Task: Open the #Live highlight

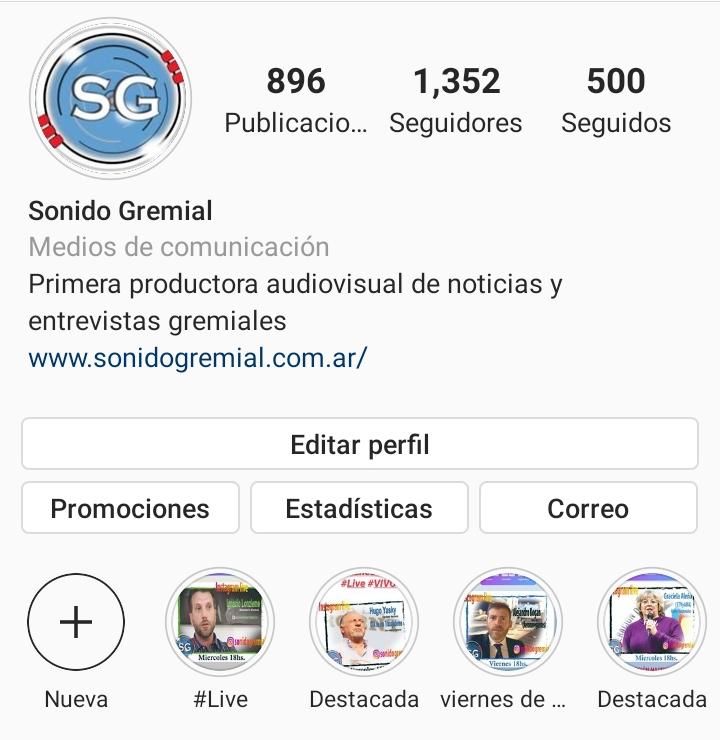Action: (x=220, y=622)
